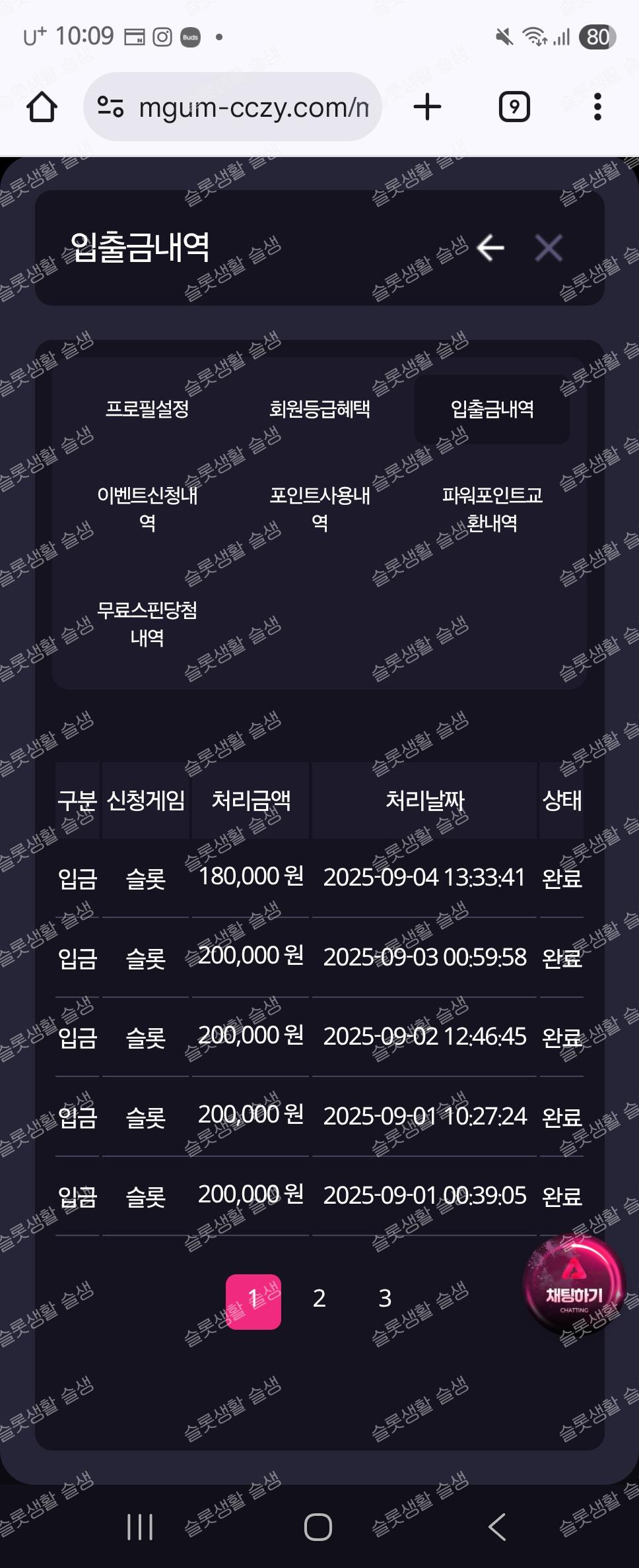Go to page 3 of the history
The height and width of the screenshot is (1568, 639).
click(385, 1298)
